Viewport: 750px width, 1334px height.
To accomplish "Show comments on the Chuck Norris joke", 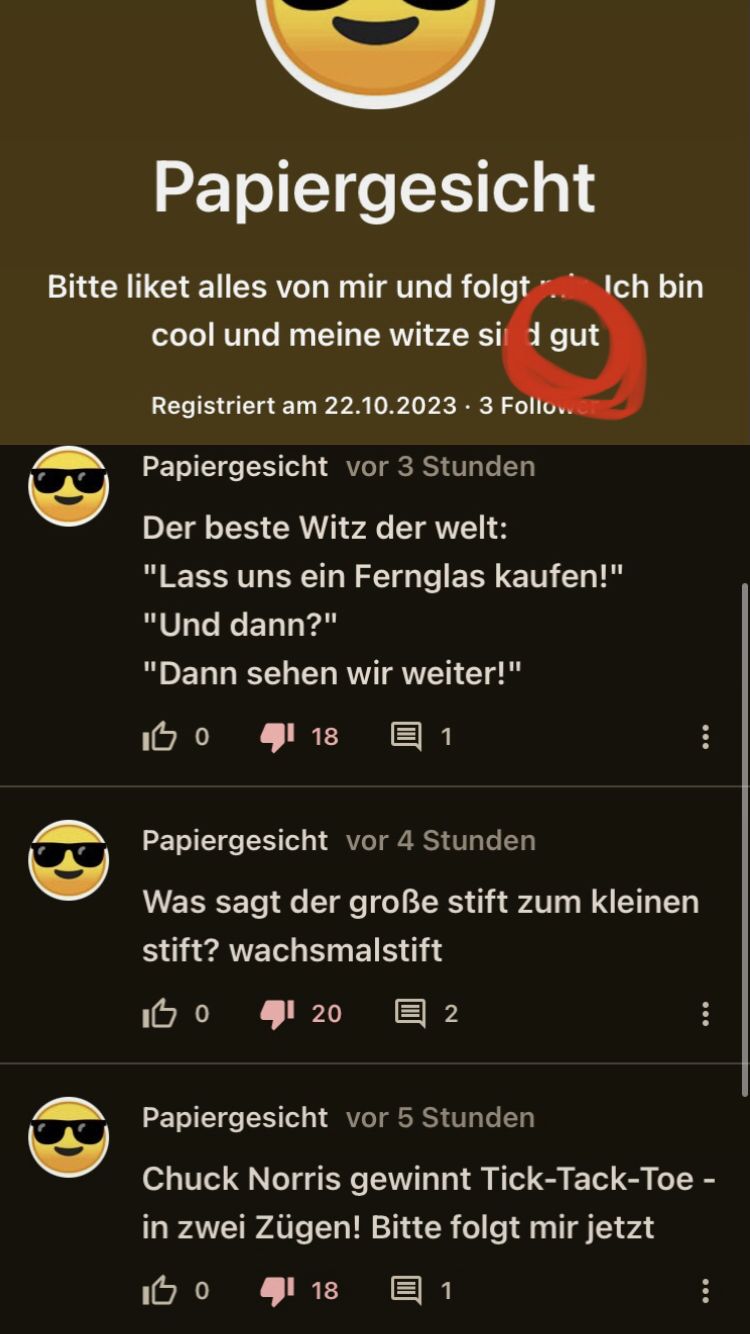I will click(406, 1291).
